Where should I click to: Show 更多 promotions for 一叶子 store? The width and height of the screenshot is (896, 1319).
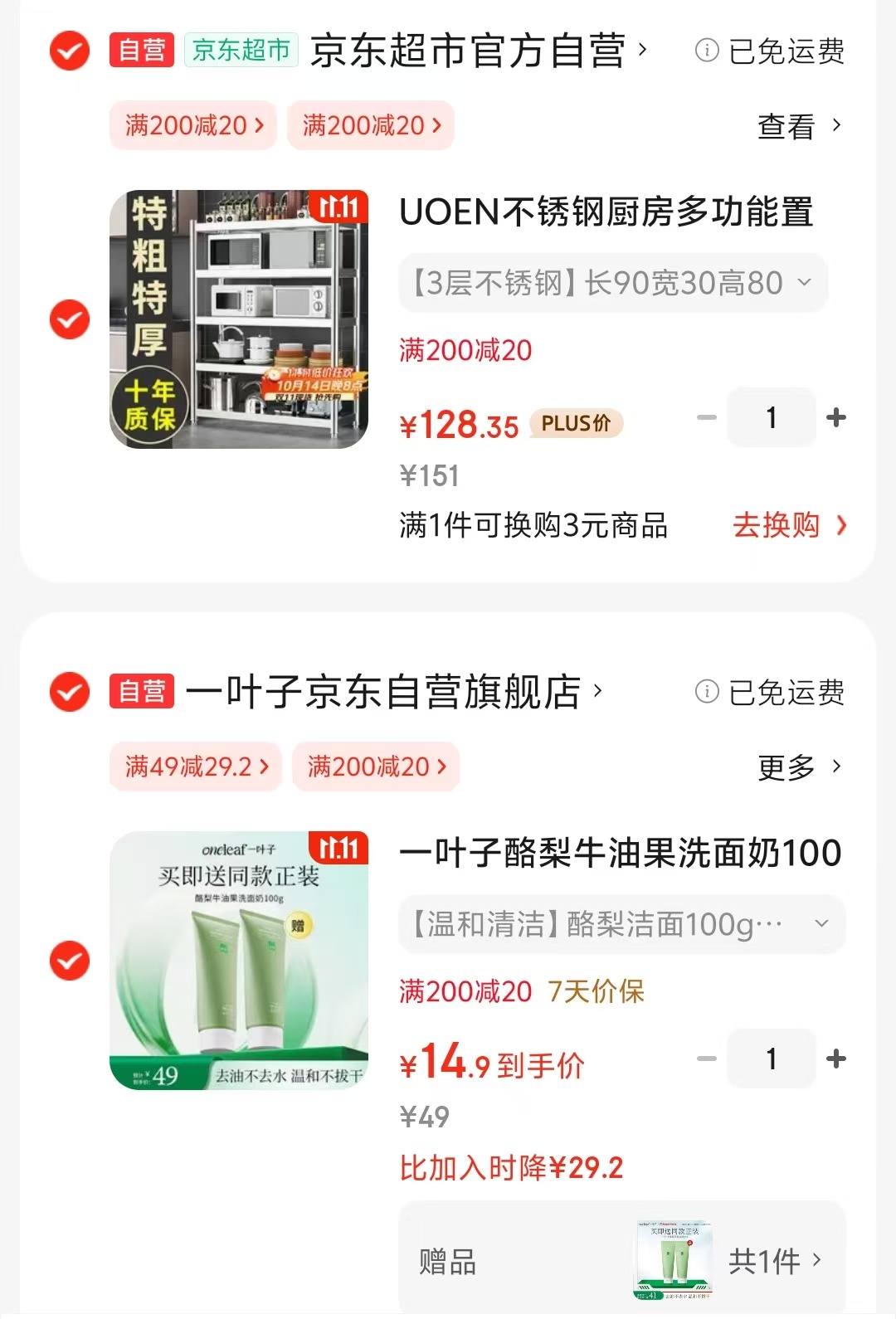[798, 767]
